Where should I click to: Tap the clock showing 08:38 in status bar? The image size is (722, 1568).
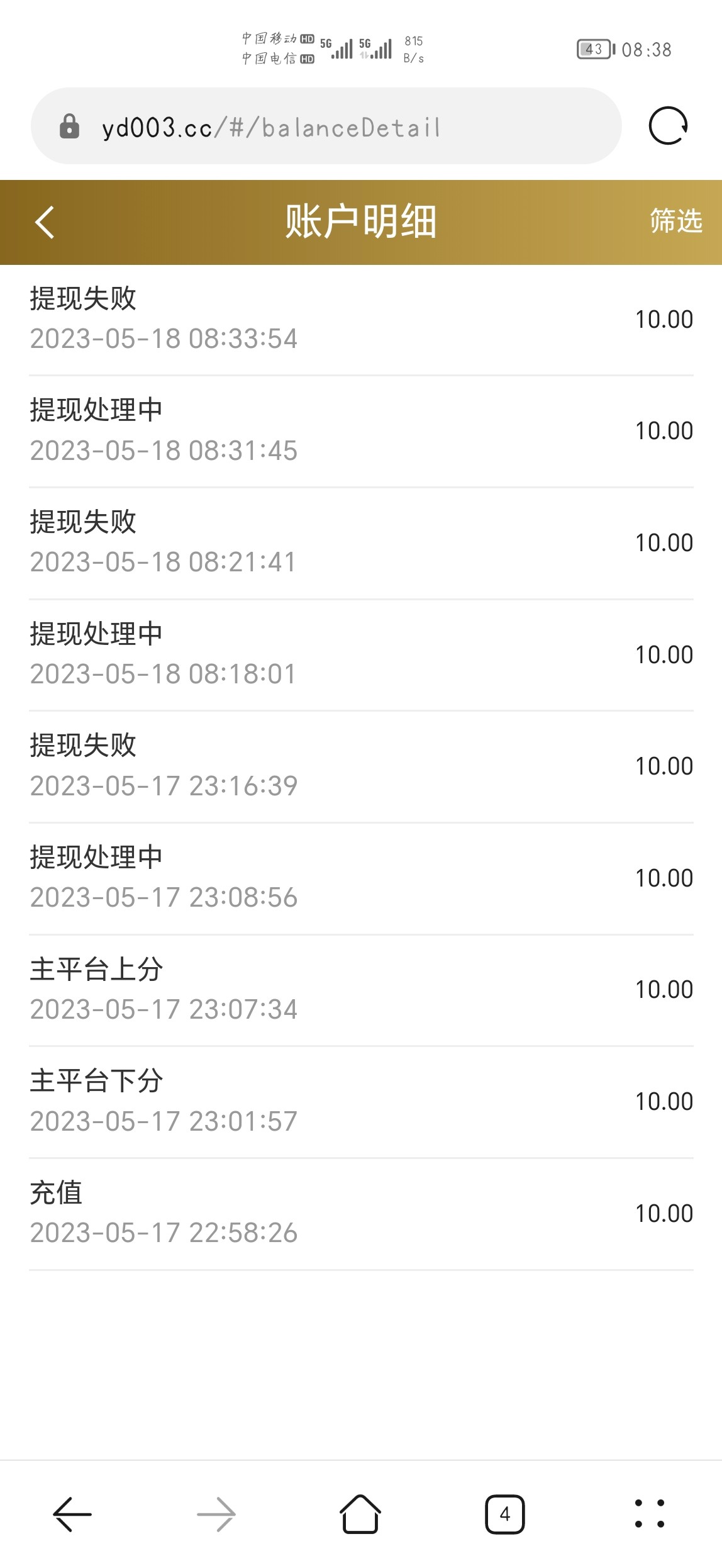648,48
